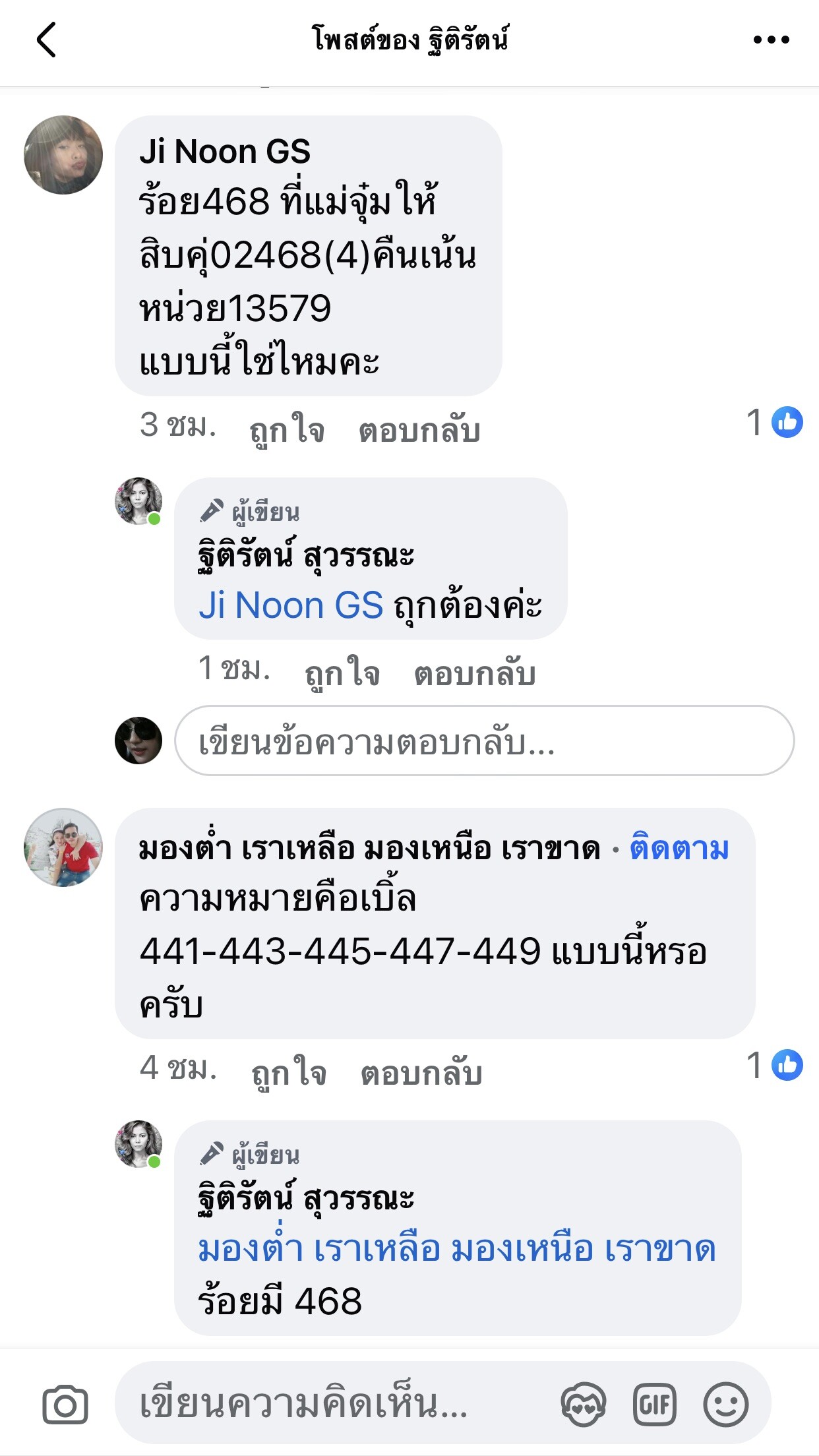Like Ji Noon GS's comment

click(x=287, y=429)
